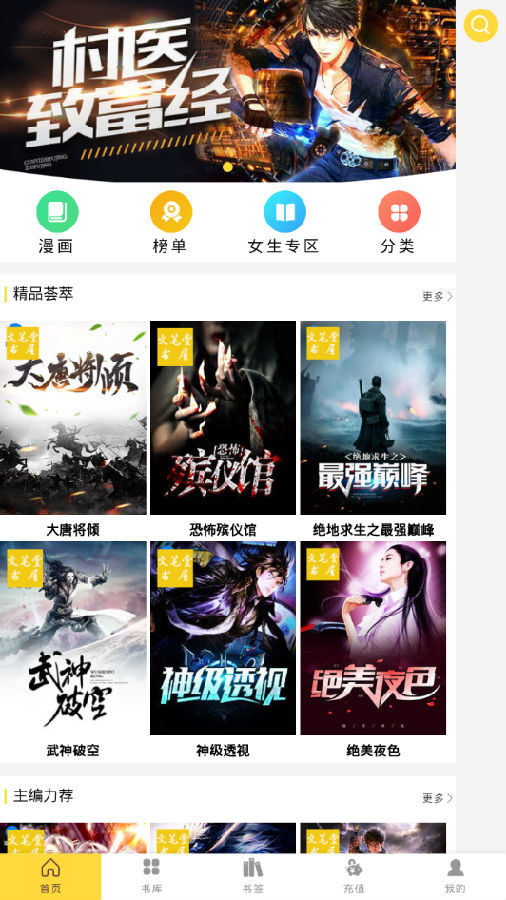This screenshot has height=900, width=506.
Task: Switch to the 首页 tab
Action: click(50, 876)
